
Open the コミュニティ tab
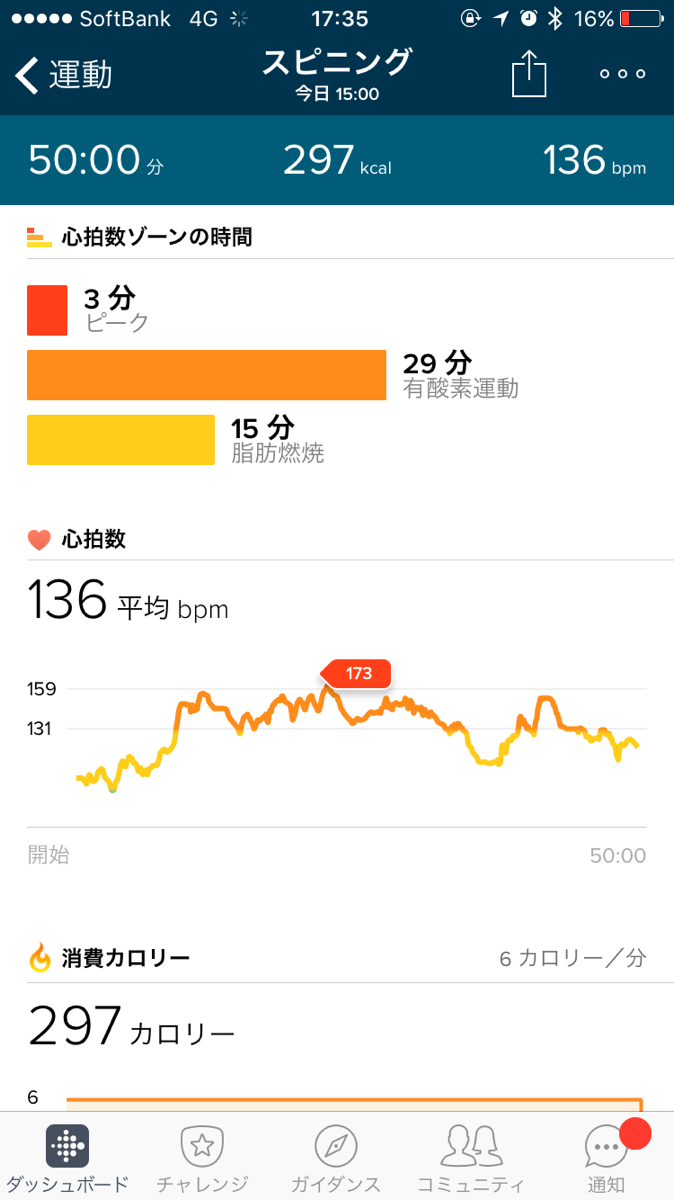click(471, 1158)
